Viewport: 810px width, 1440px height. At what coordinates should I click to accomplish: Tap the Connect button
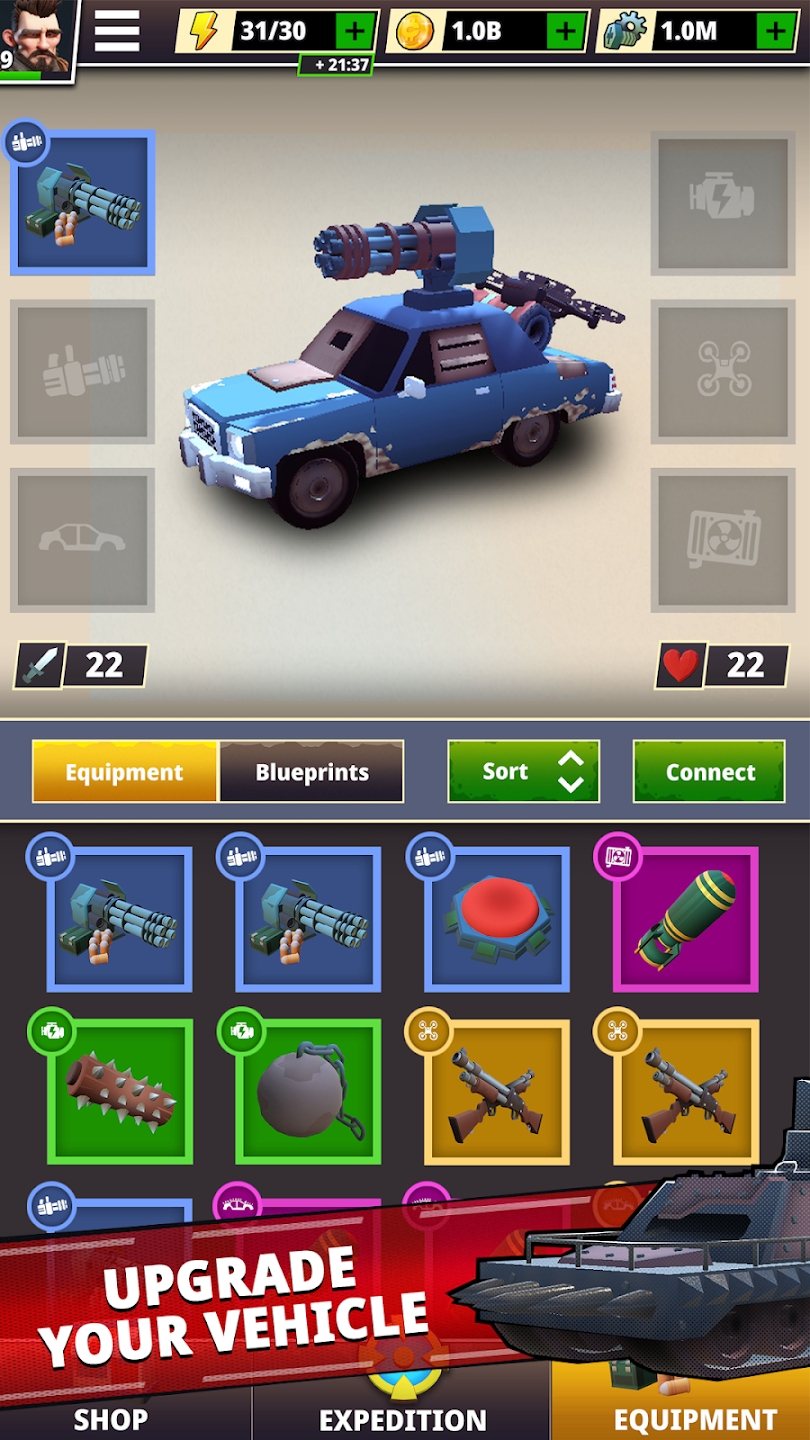tap(709, 771)
